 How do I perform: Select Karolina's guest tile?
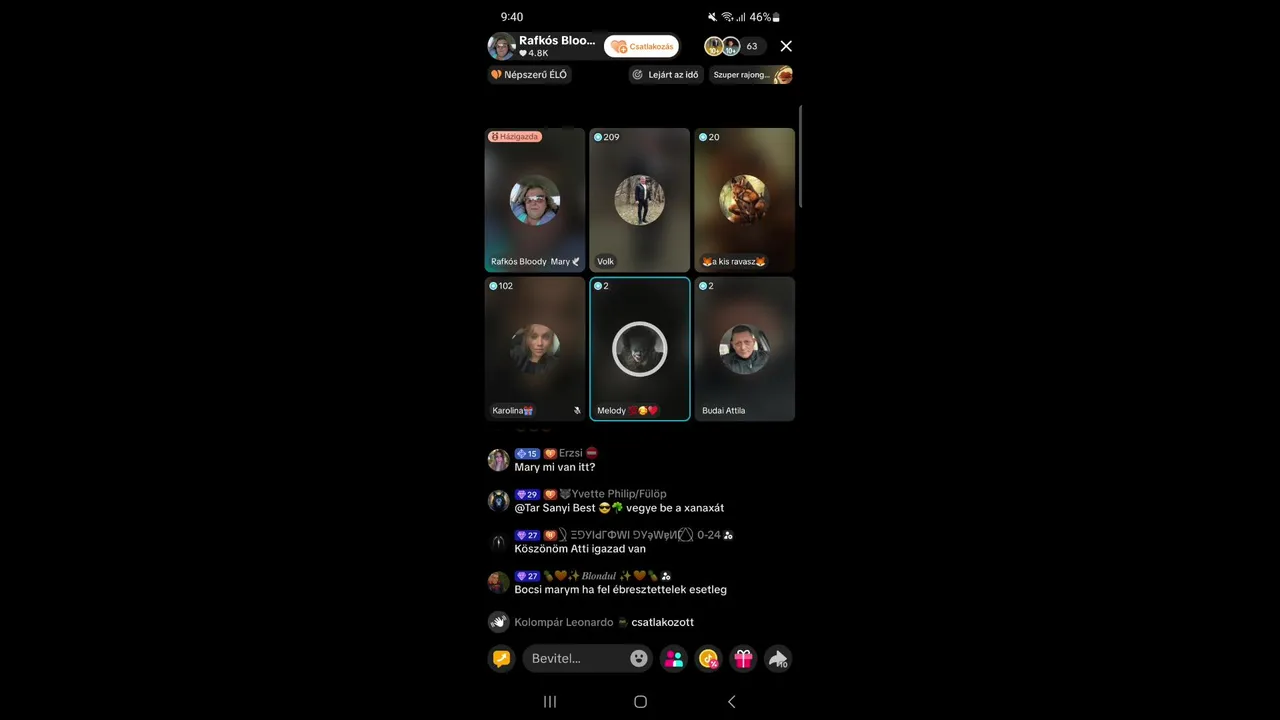(x=535, y=348)
